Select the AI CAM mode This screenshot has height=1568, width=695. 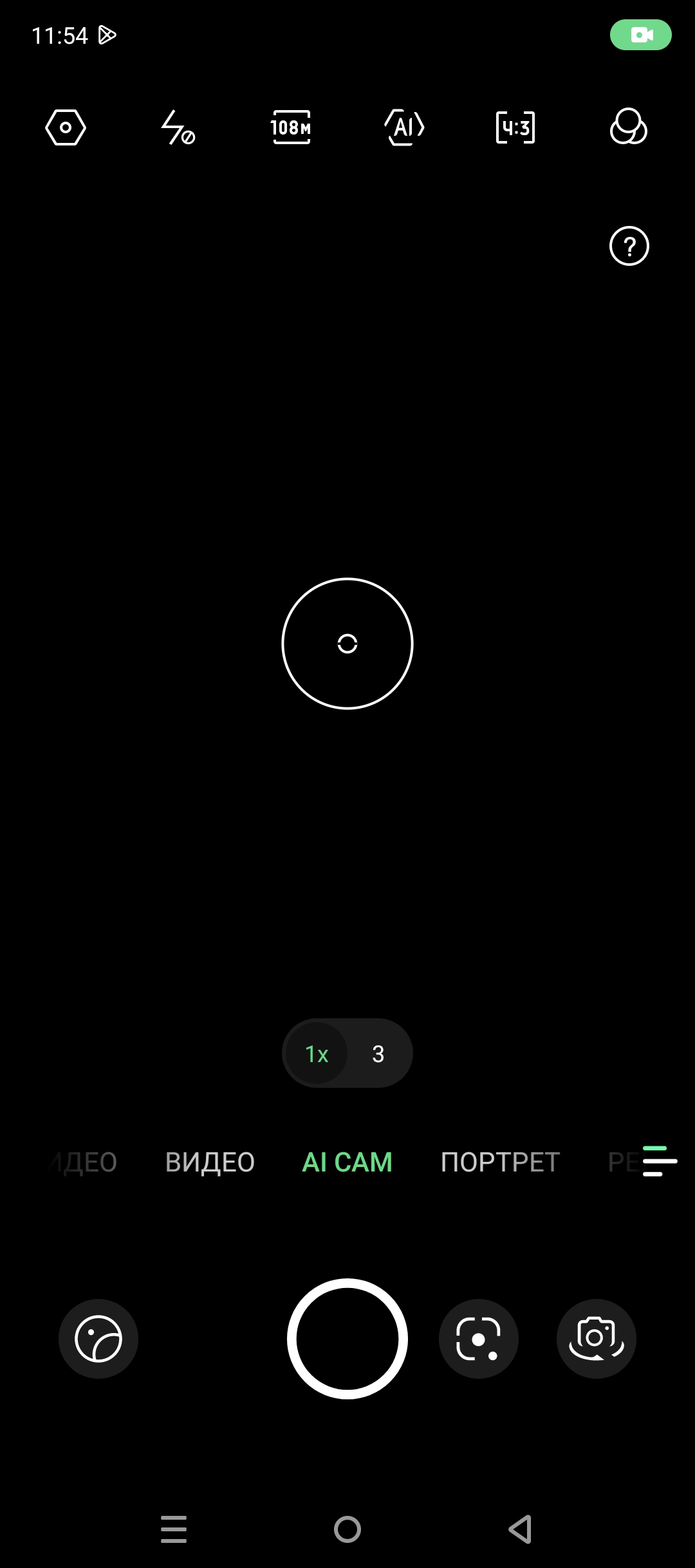coord(347,1162)
